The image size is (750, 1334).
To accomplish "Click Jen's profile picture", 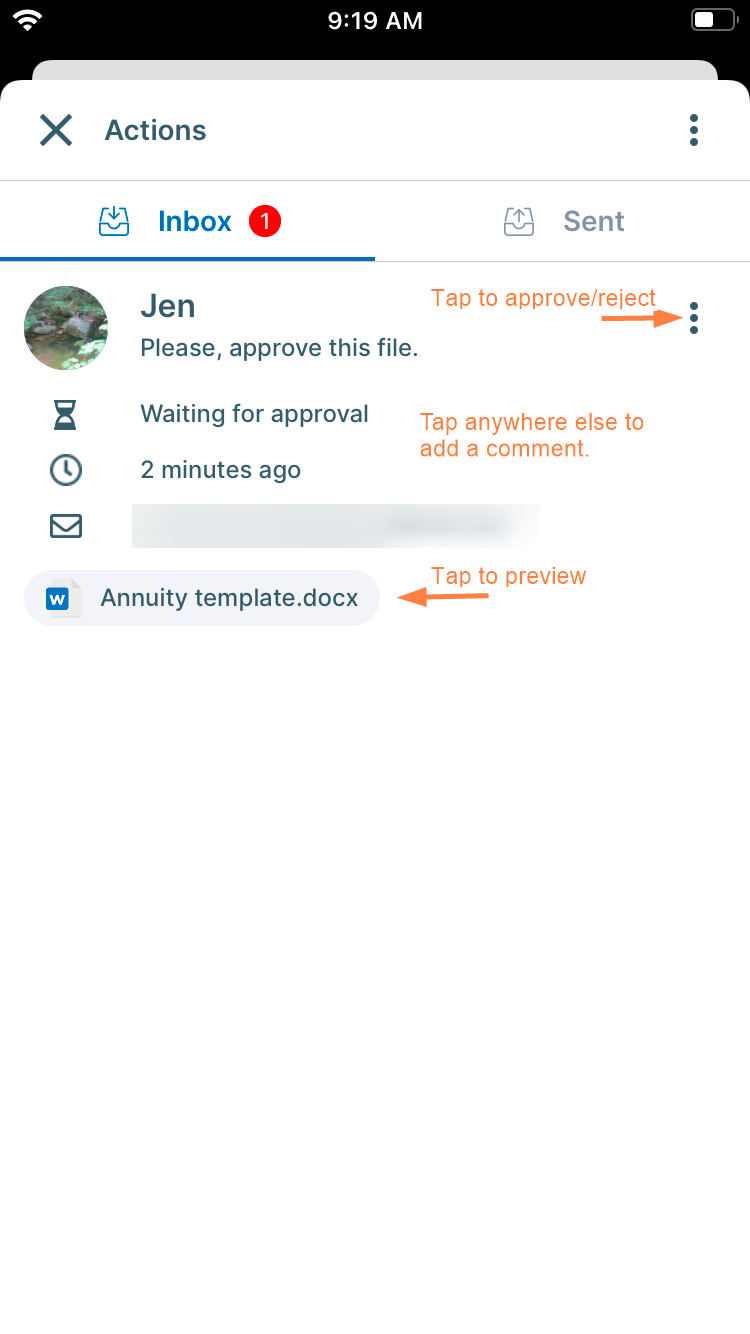I will [x=65, y=328].
